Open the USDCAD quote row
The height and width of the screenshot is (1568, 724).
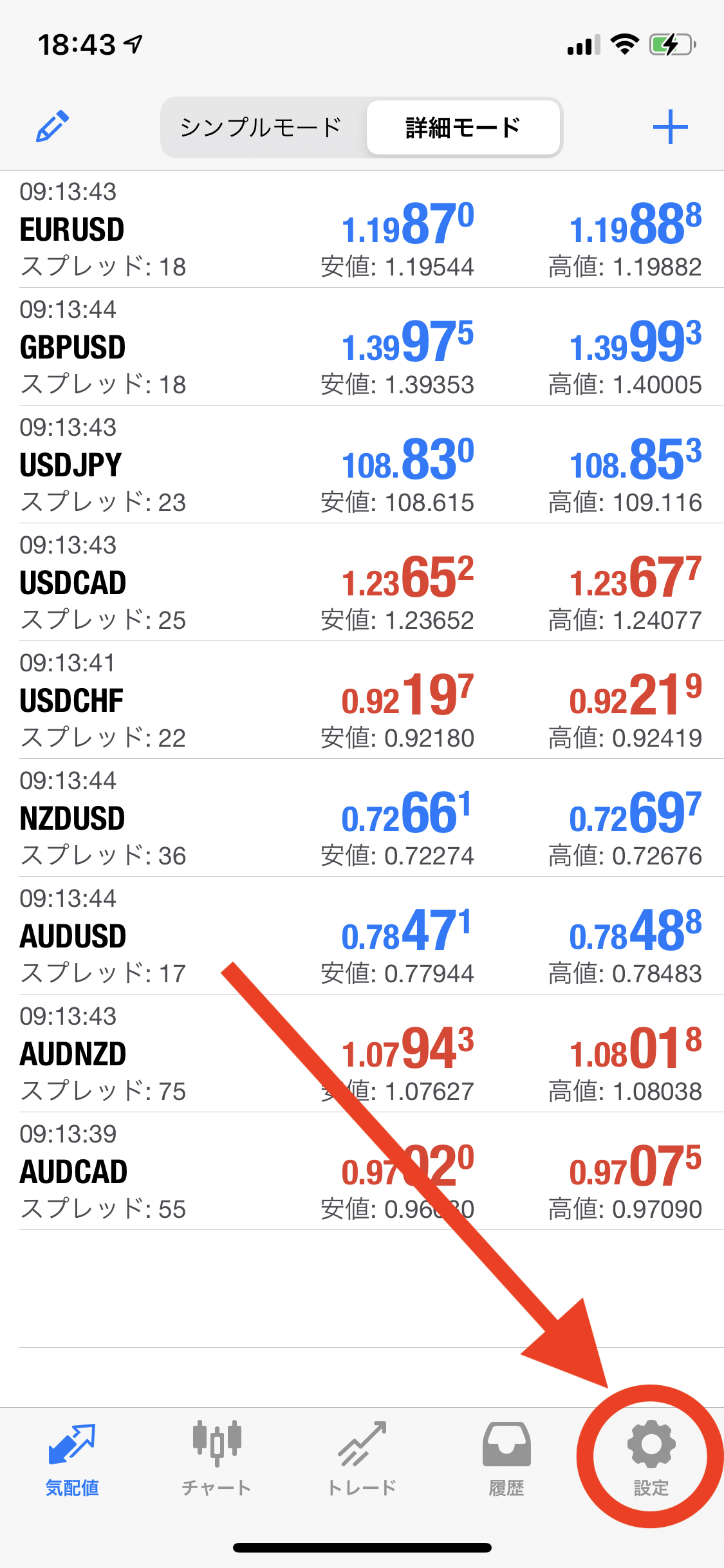point(362,583)
